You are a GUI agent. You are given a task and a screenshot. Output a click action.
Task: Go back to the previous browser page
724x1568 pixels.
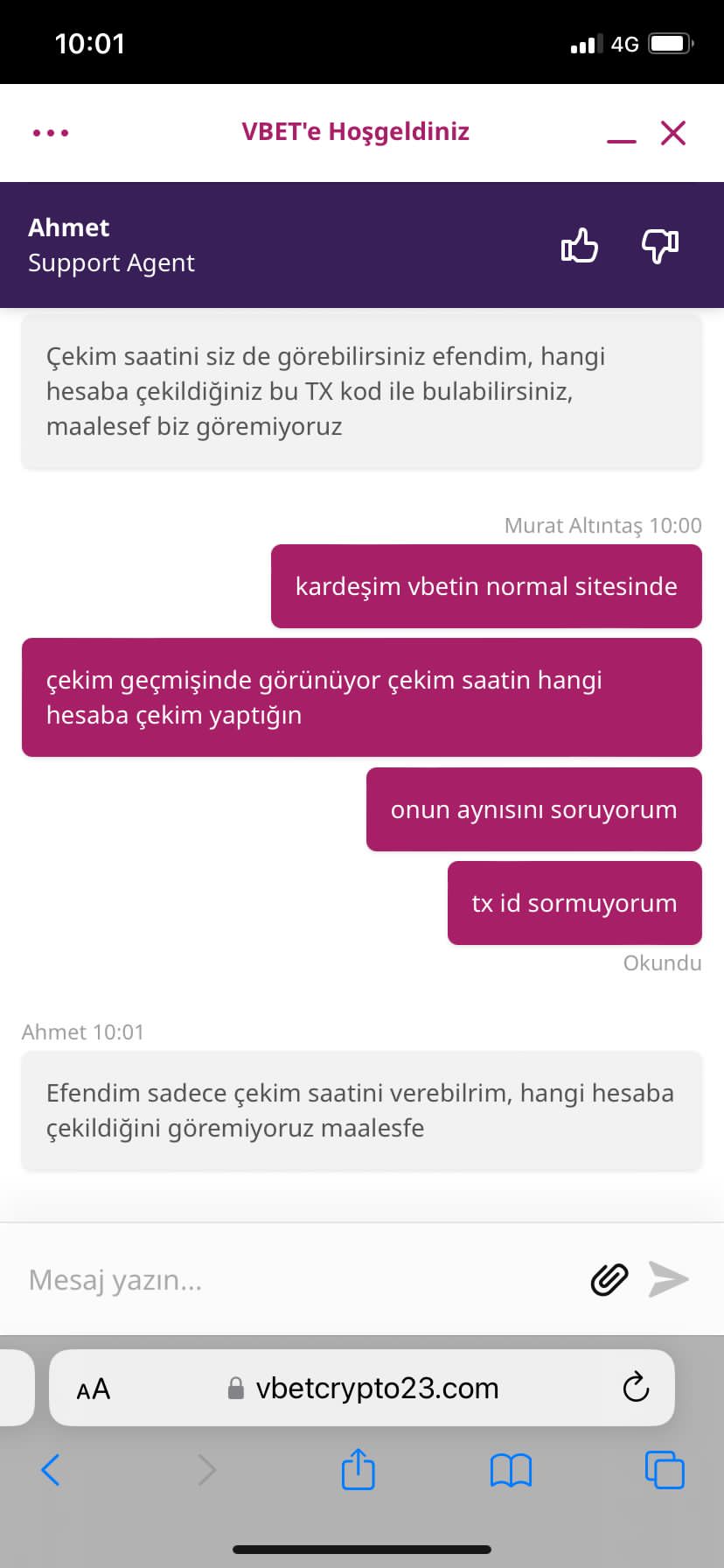coord(51,1469)
